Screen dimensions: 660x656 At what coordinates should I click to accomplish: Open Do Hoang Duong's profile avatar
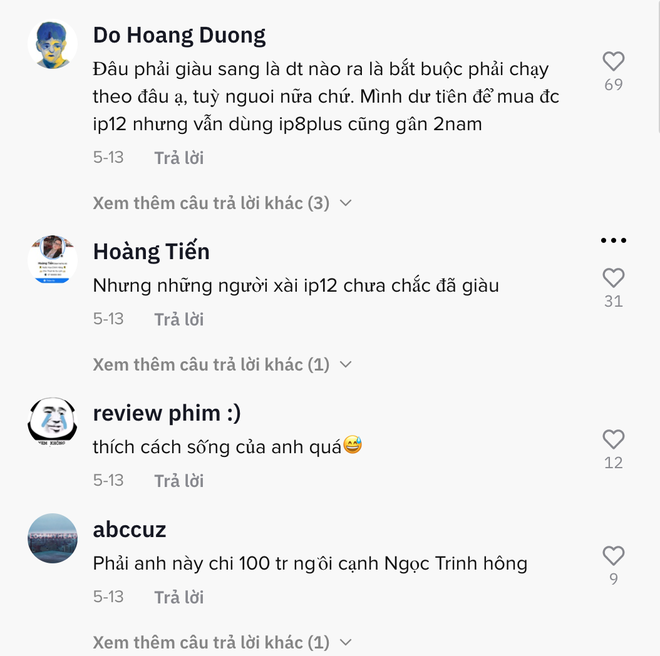point(52,45)
